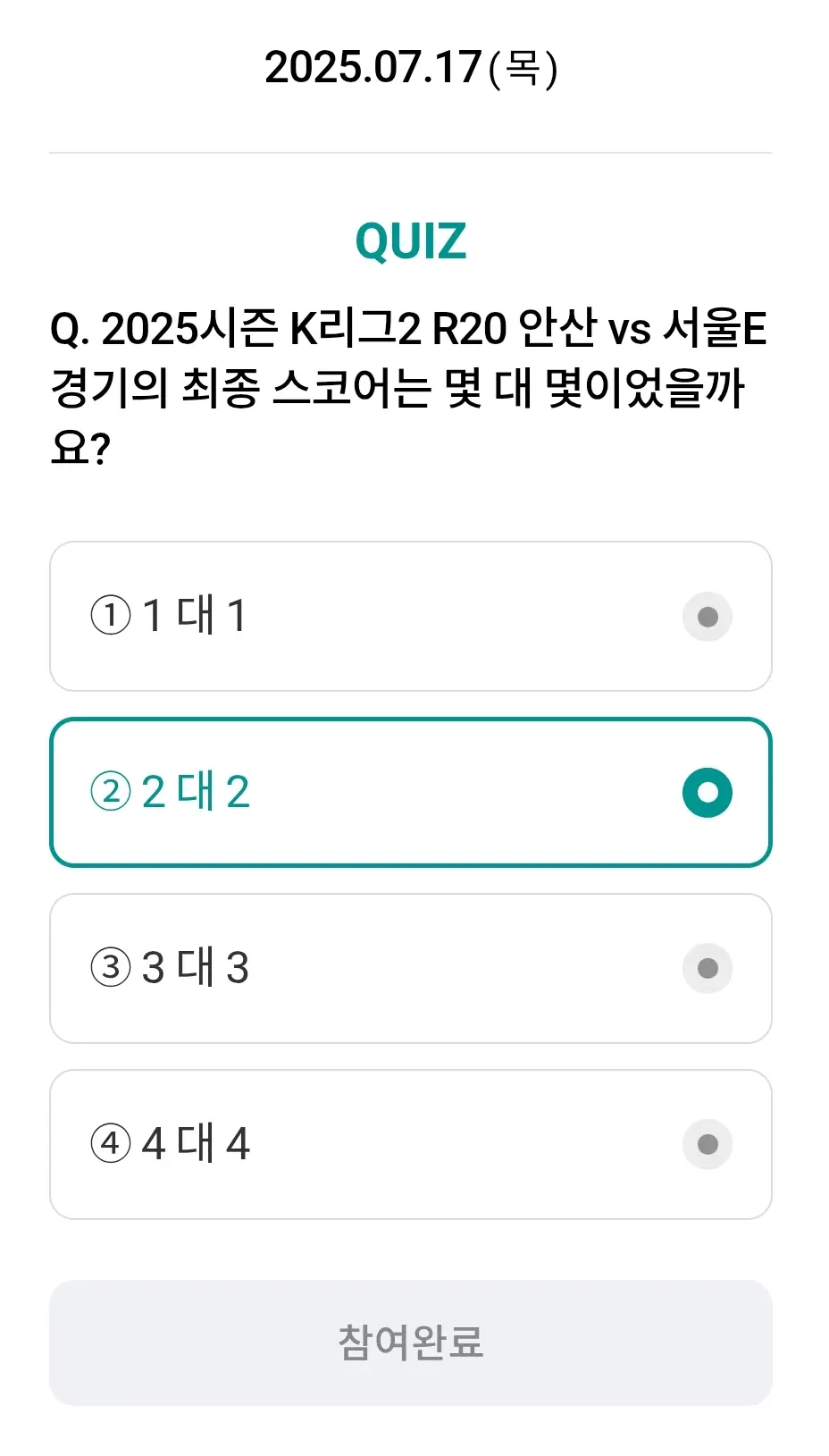Select the highlighted 2 대 2 answer card
Image resolution: width=829 pixels, height=1456 pixels.
tap(413, 791)
